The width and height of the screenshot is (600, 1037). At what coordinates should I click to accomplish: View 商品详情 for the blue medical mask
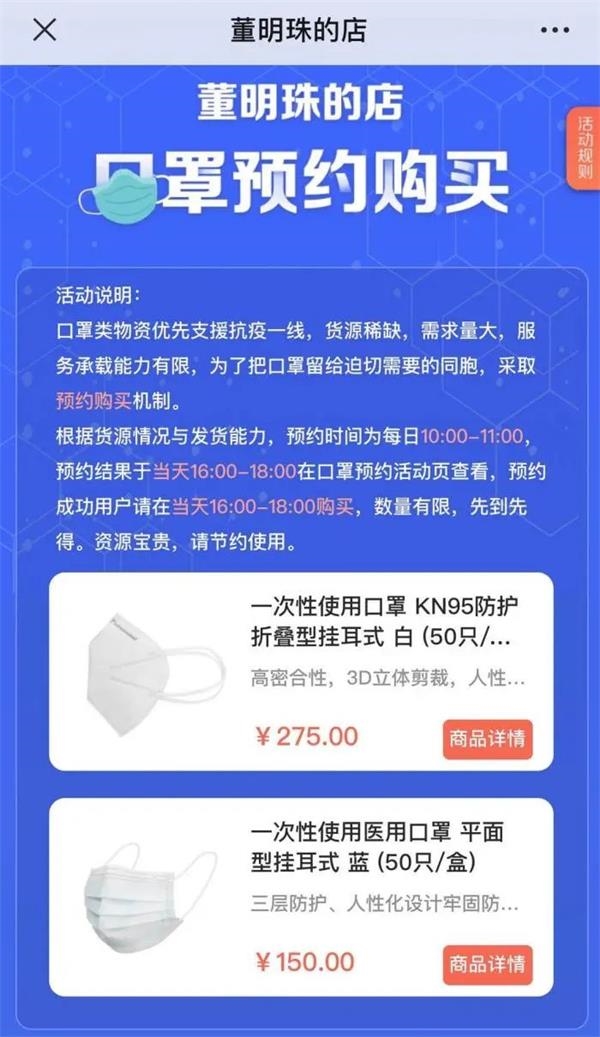pyautogui.click(x=488, y=964)
